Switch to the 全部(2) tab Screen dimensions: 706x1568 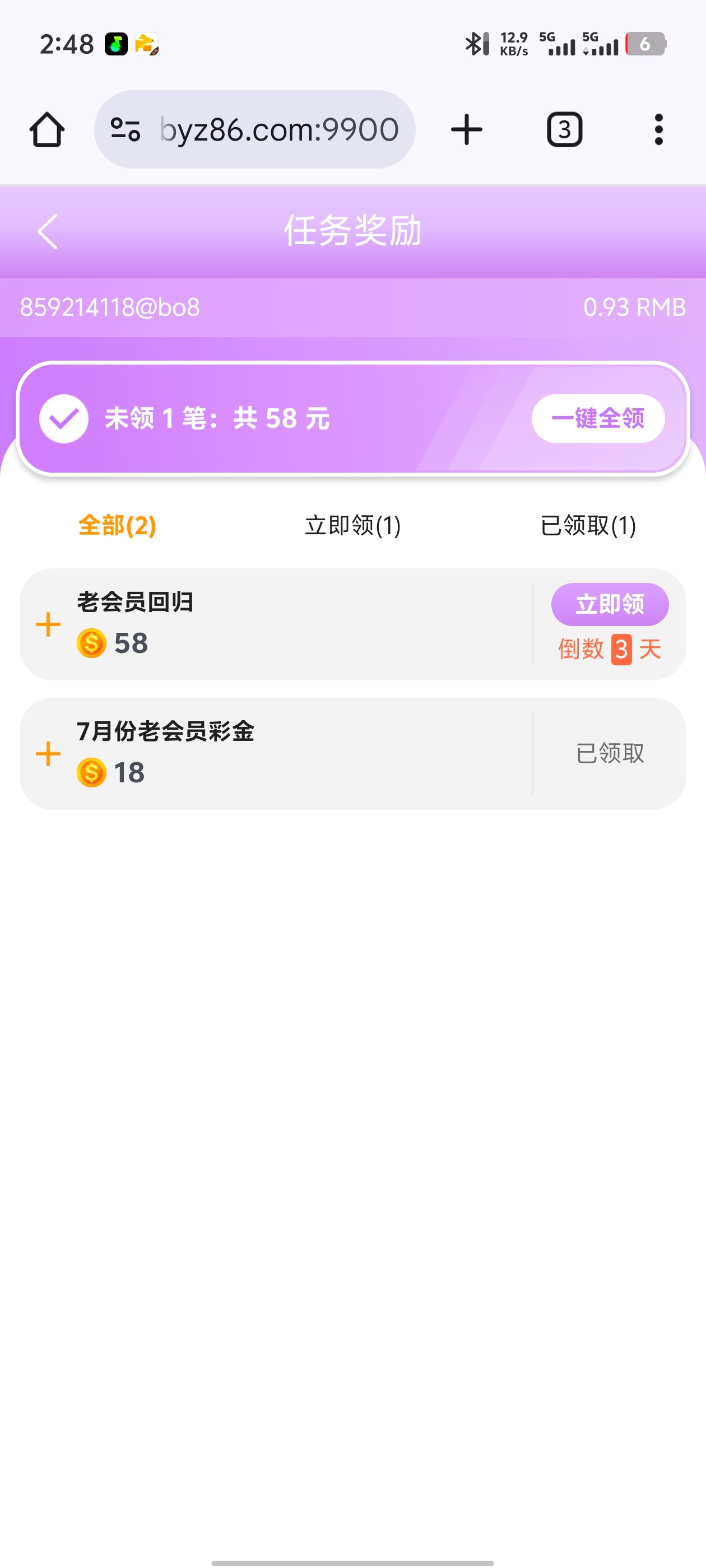(x=117, y=525)
